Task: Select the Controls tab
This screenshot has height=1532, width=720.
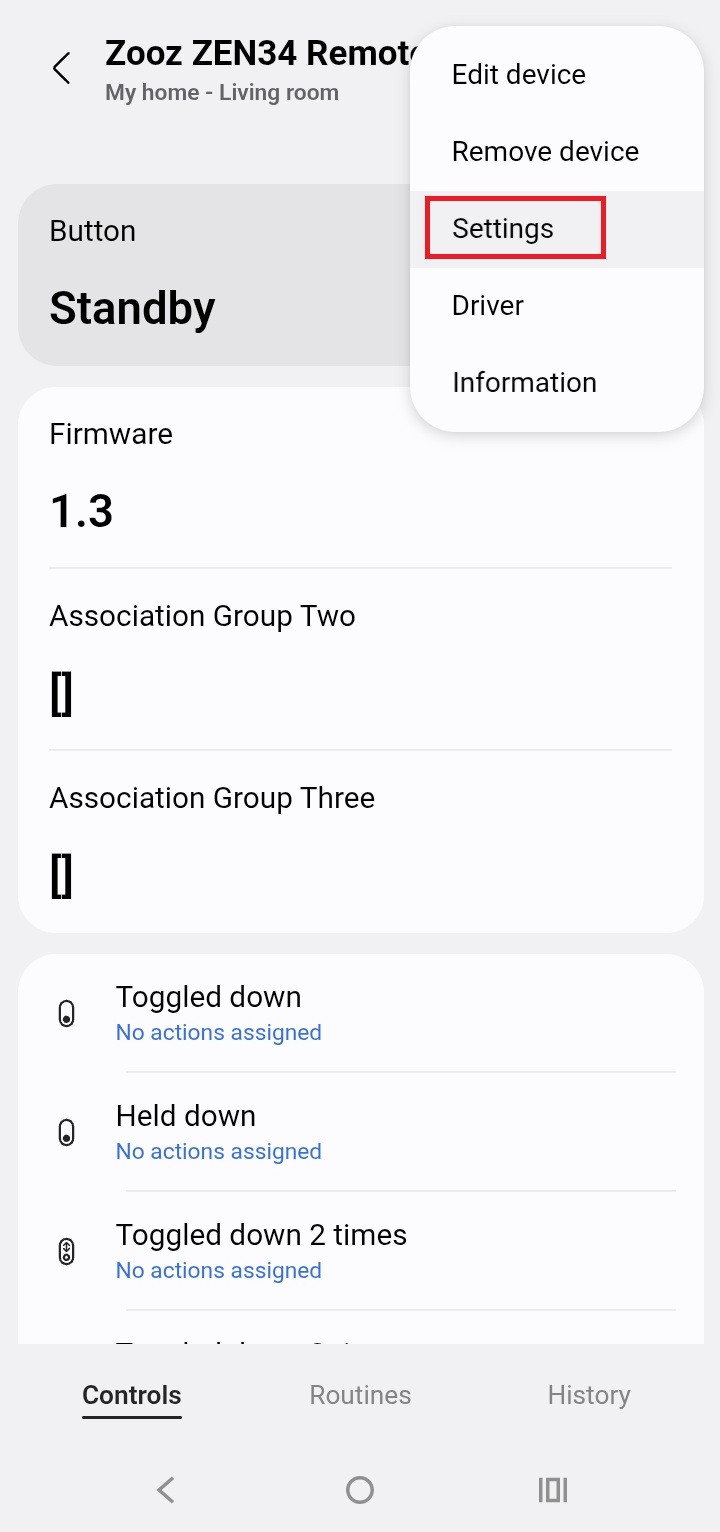Action: 132,1395
